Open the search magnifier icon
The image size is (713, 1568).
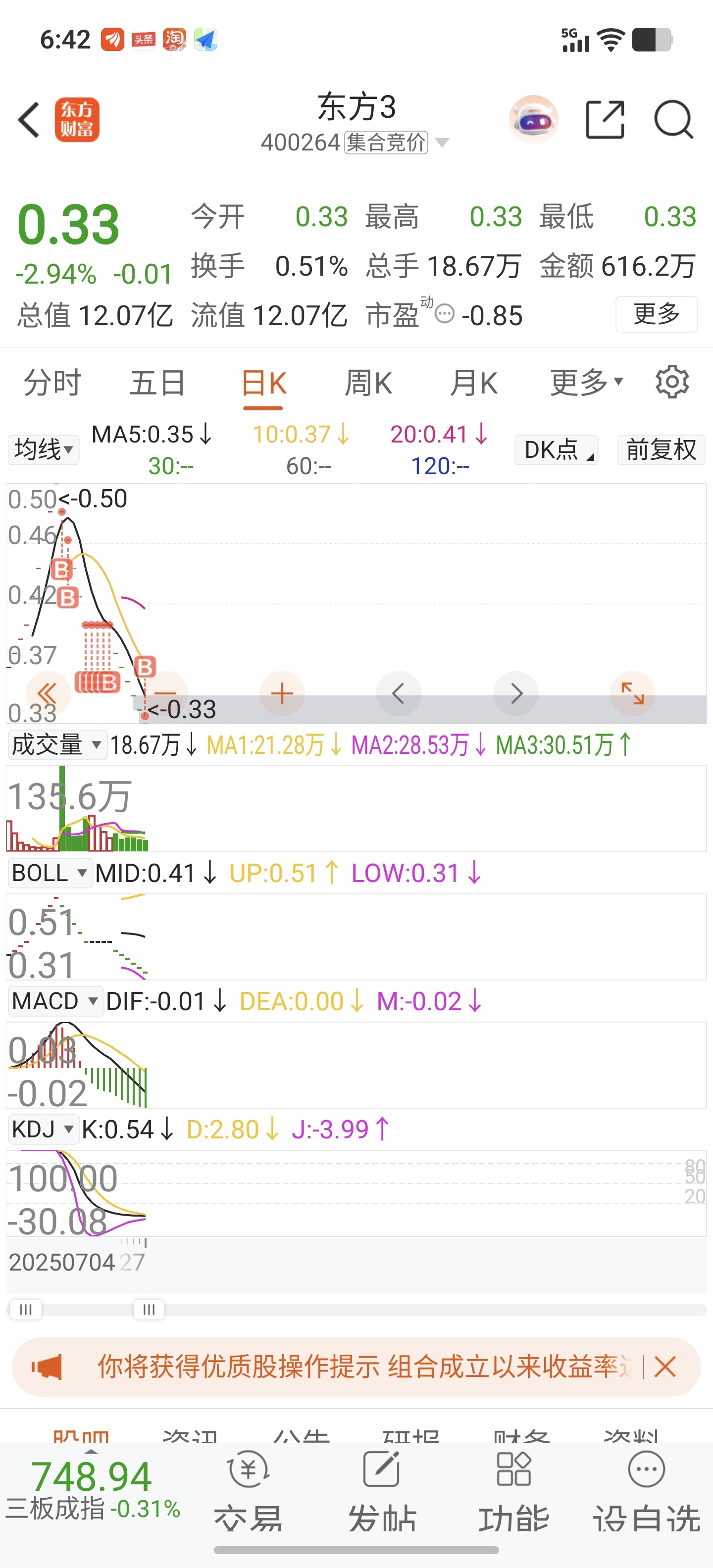(673, 119)
